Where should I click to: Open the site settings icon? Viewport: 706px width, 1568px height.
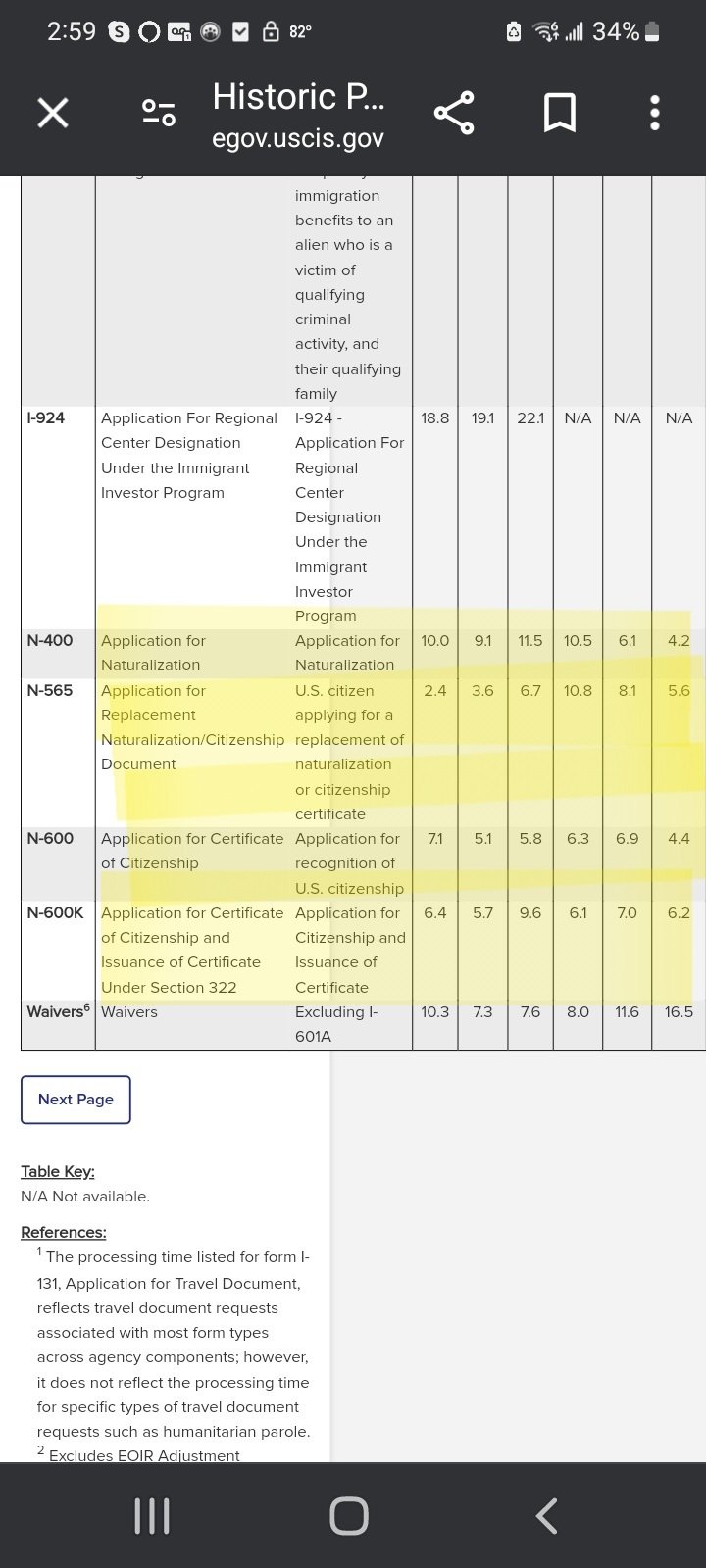click(x=158, y=113)
